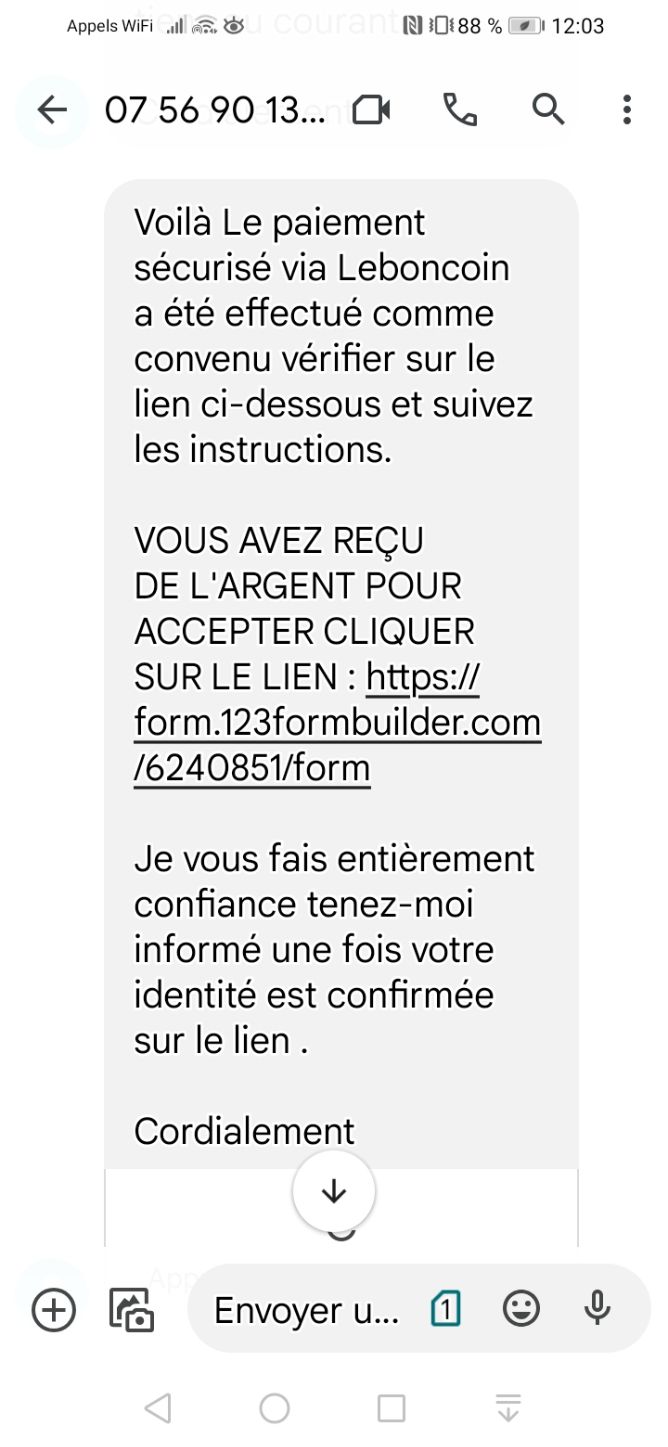Viewport: 668px width, 1447px height.
Task: Call the number 07 56 90 13
Action: tap(459, 110)
